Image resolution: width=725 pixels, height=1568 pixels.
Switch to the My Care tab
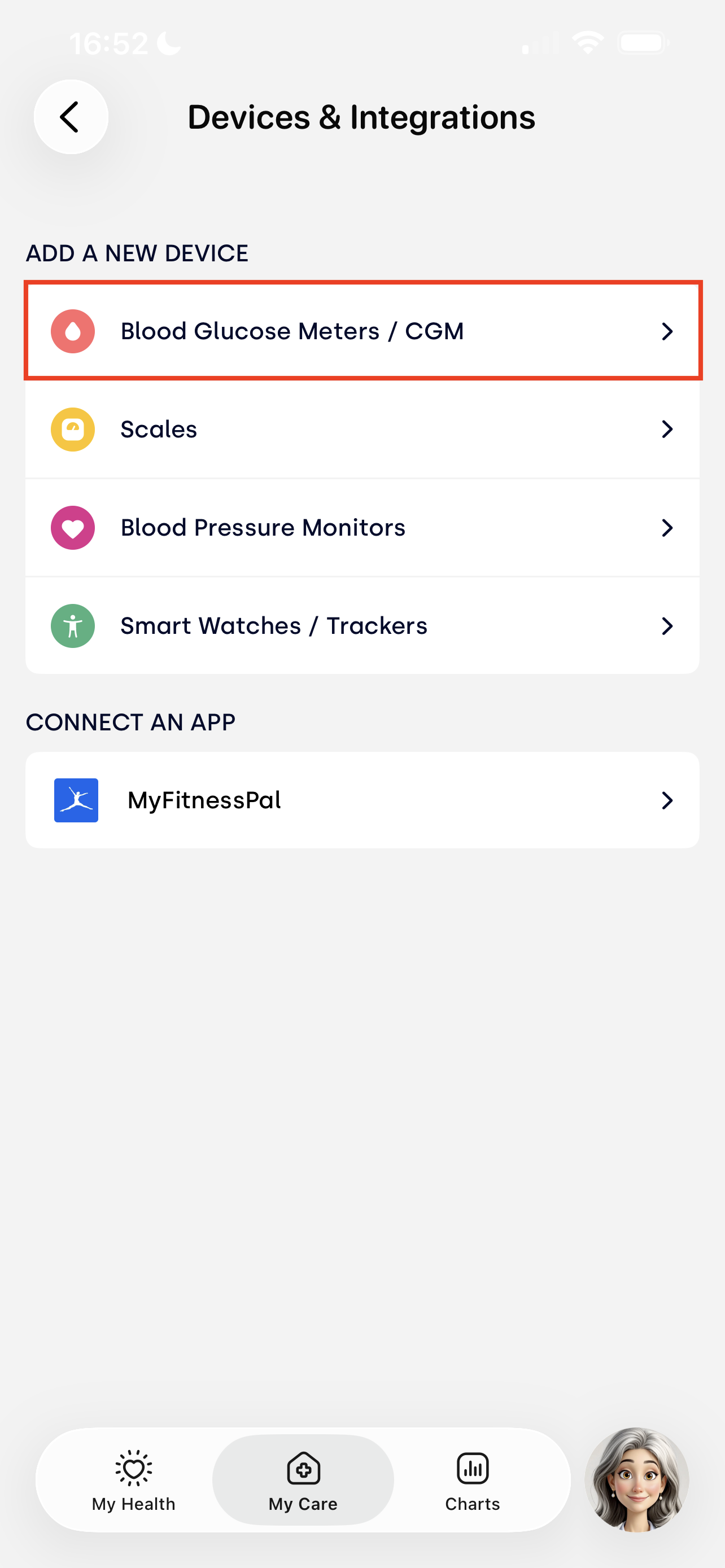(303, 1481)
